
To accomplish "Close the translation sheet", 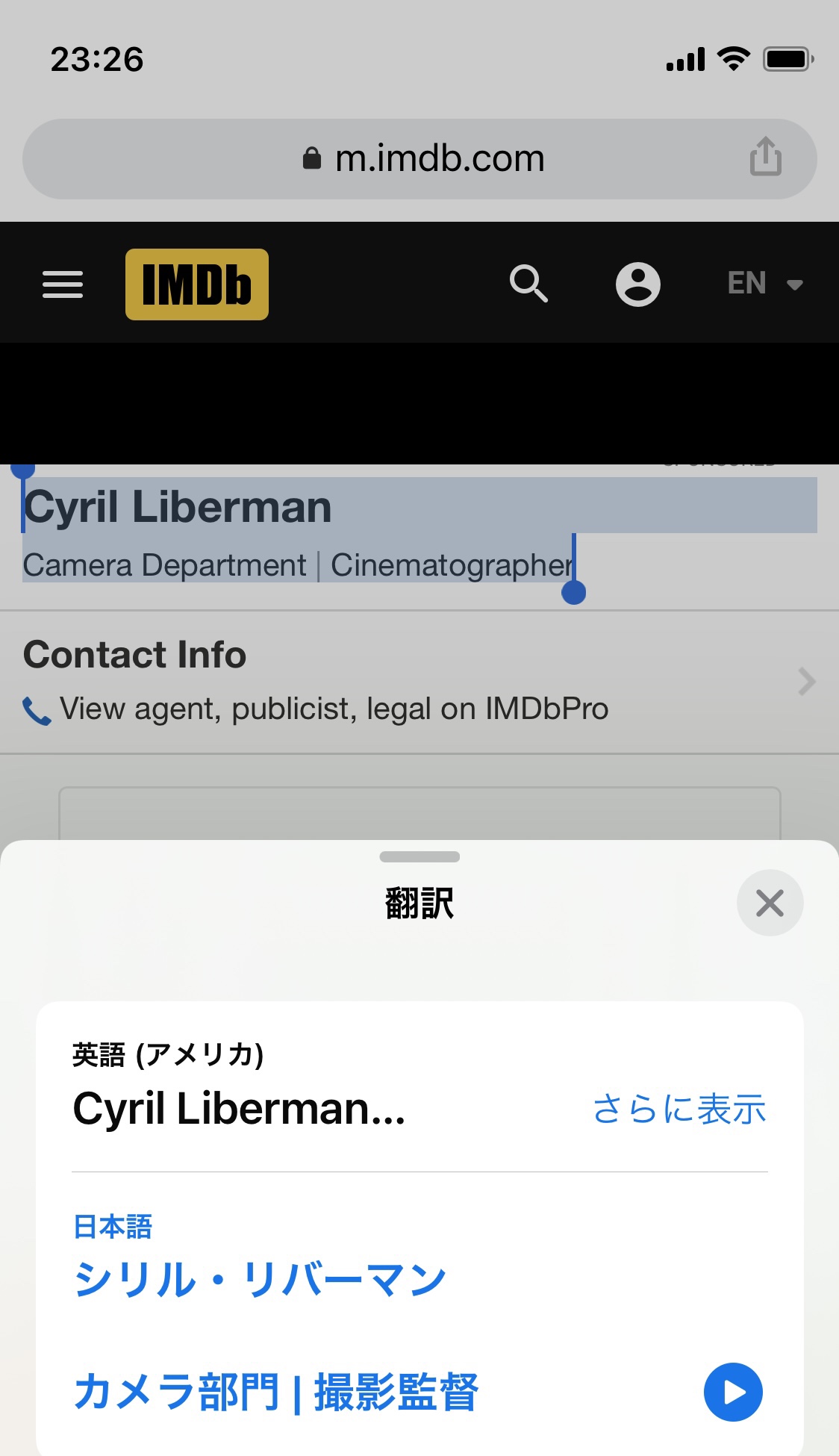I will (x=770, y=903).
